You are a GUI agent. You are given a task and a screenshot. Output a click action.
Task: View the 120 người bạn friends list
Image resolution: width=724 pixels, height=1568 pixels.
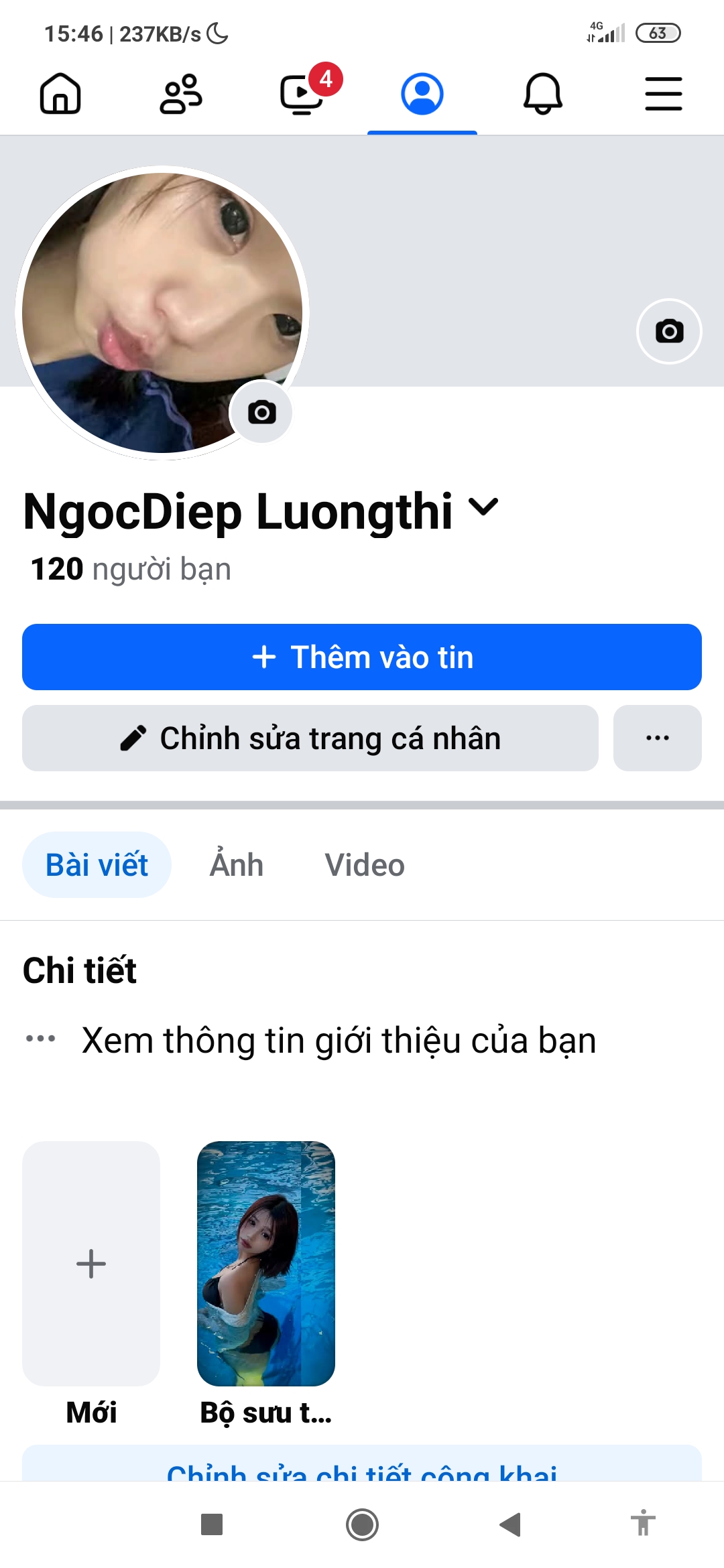click(131, 569)
